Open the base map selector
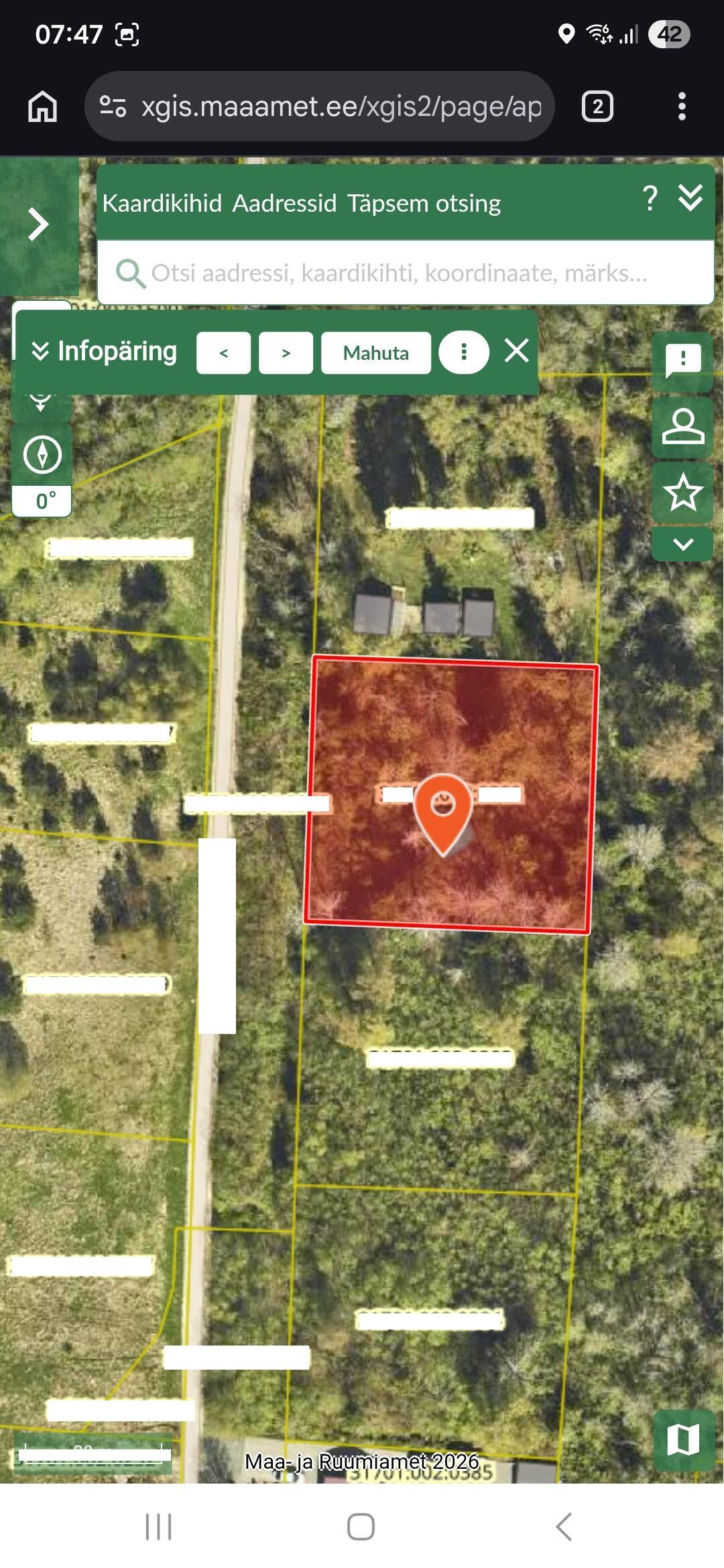The image size is (724, 1568). pos(683,1440)
